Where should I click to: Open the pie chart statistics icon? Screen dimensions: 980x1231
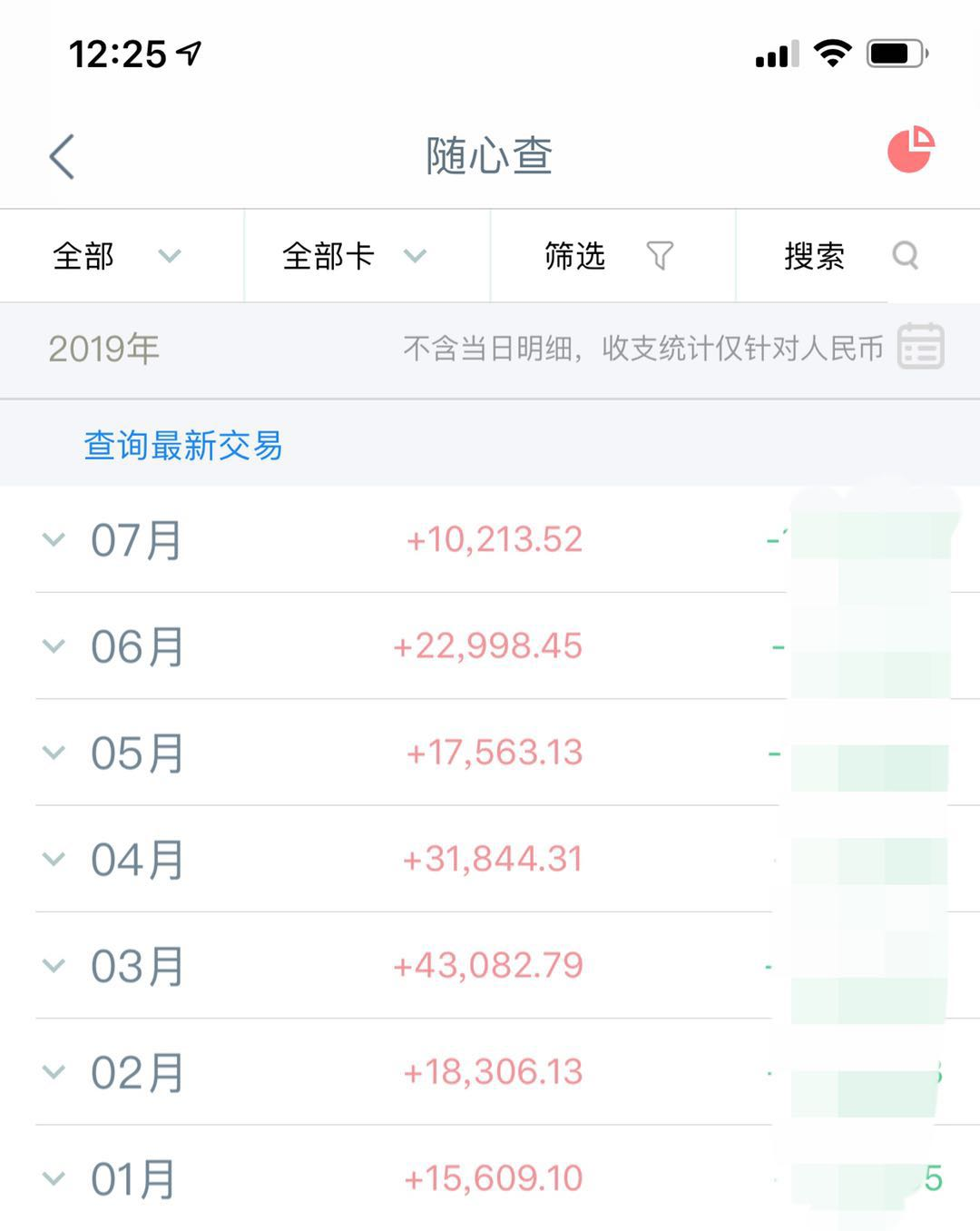pyautogui.click(x=911, y=150)
